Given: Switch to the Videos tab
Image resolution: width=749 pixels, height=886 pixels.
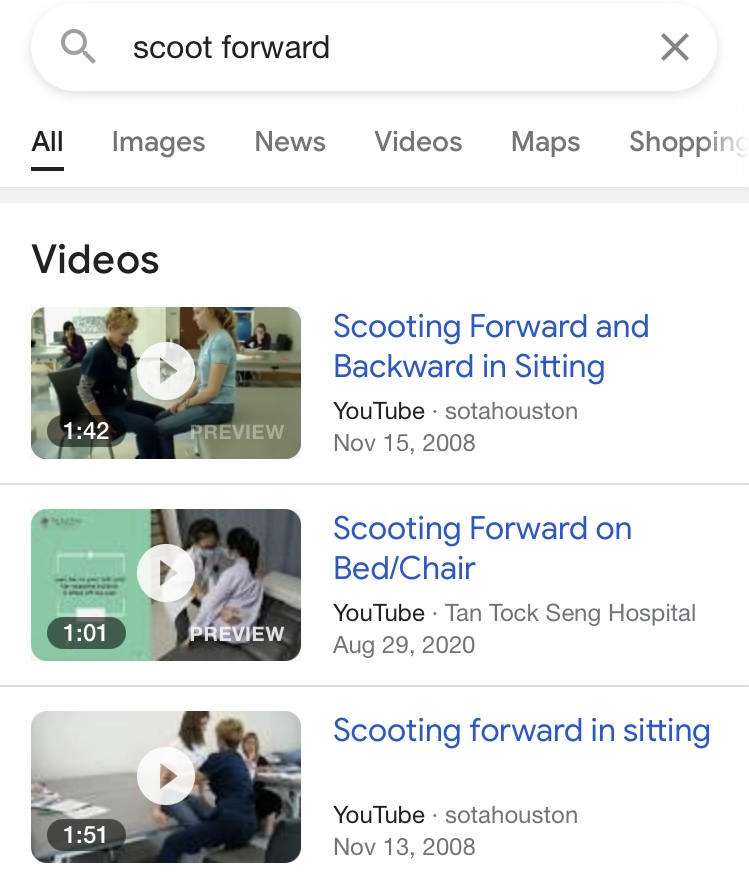Looking at the screenshot, I should coord(418,142).
